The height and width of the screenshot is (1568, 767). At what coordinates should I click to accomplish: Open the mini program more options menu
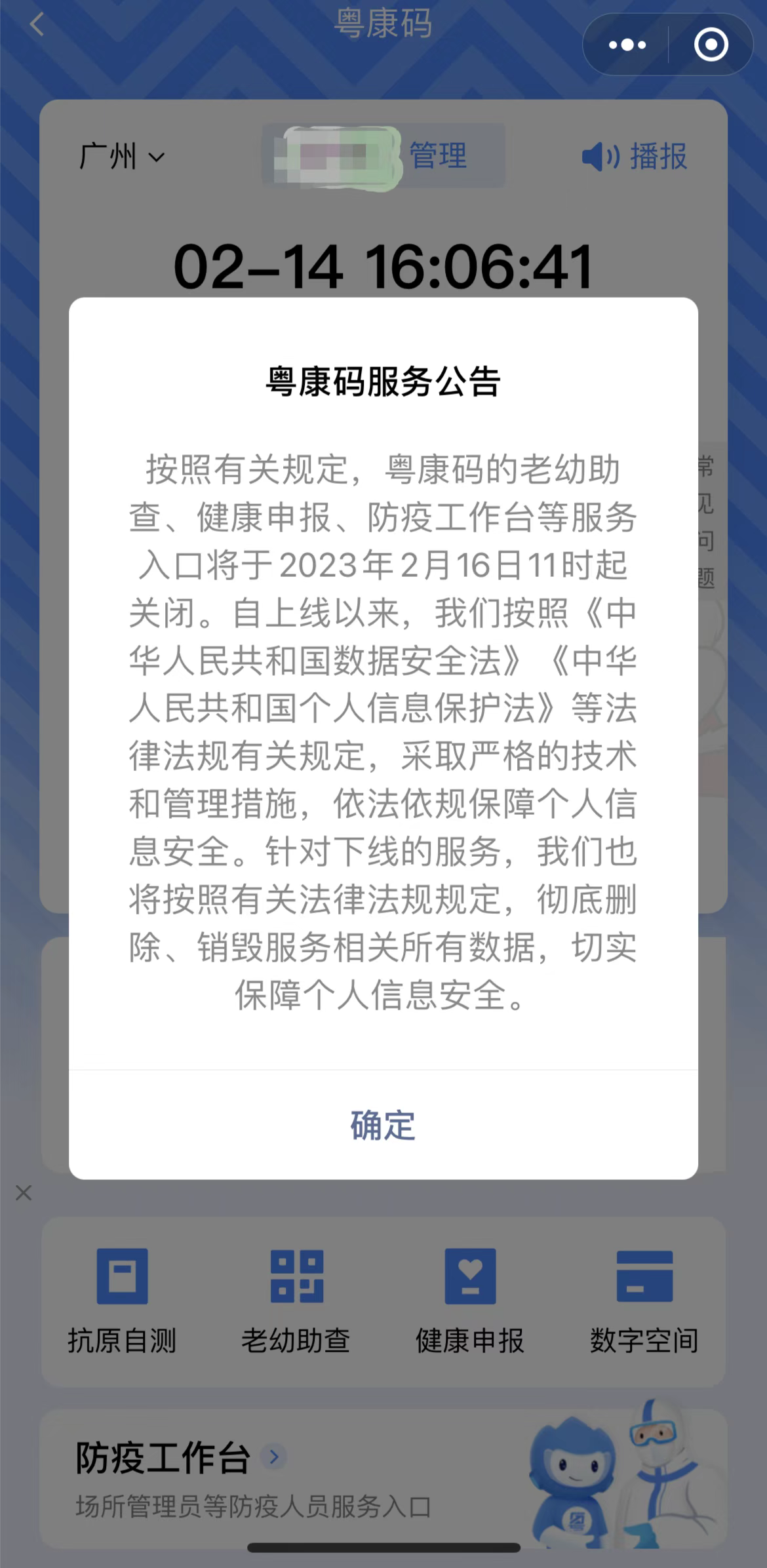627,45
